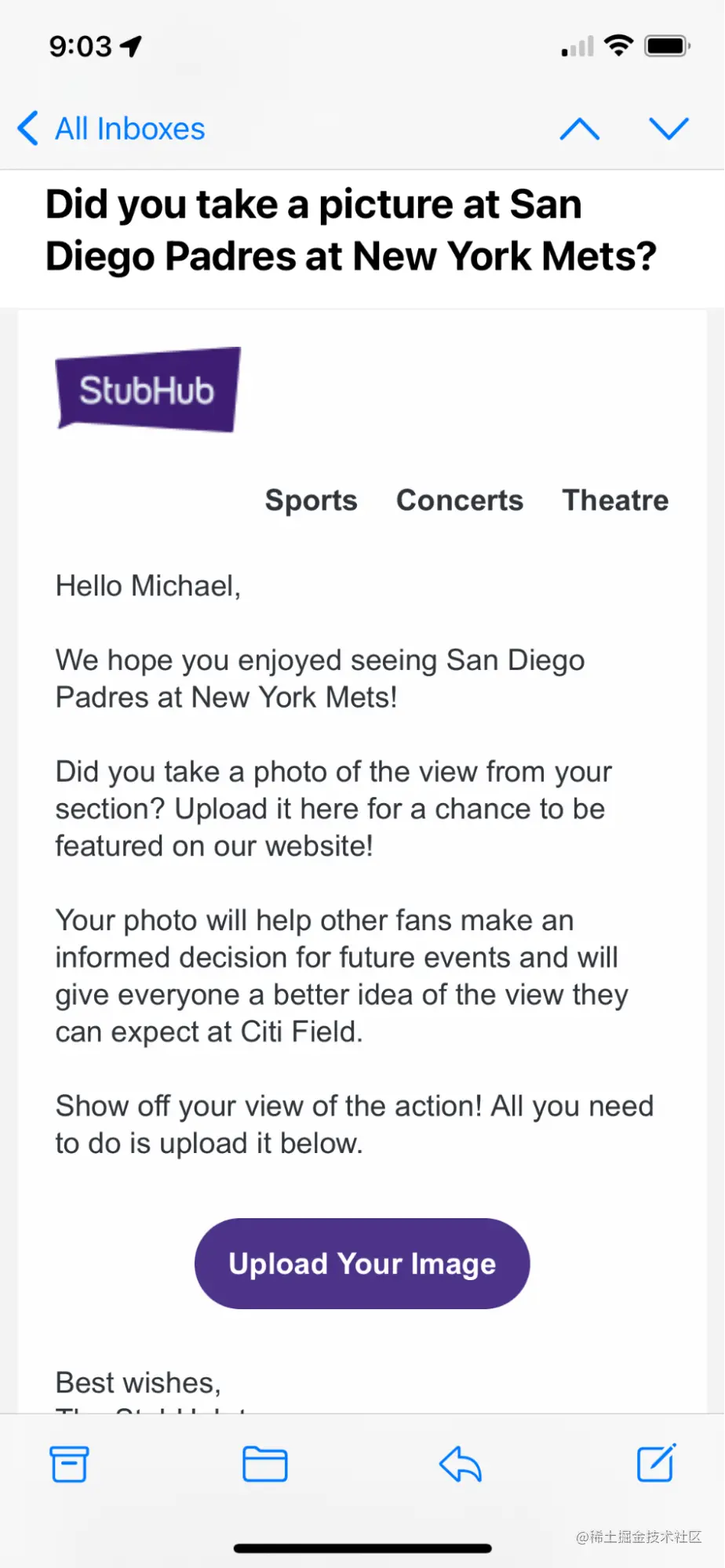Select the Concerts navigation item

[460, 500]
